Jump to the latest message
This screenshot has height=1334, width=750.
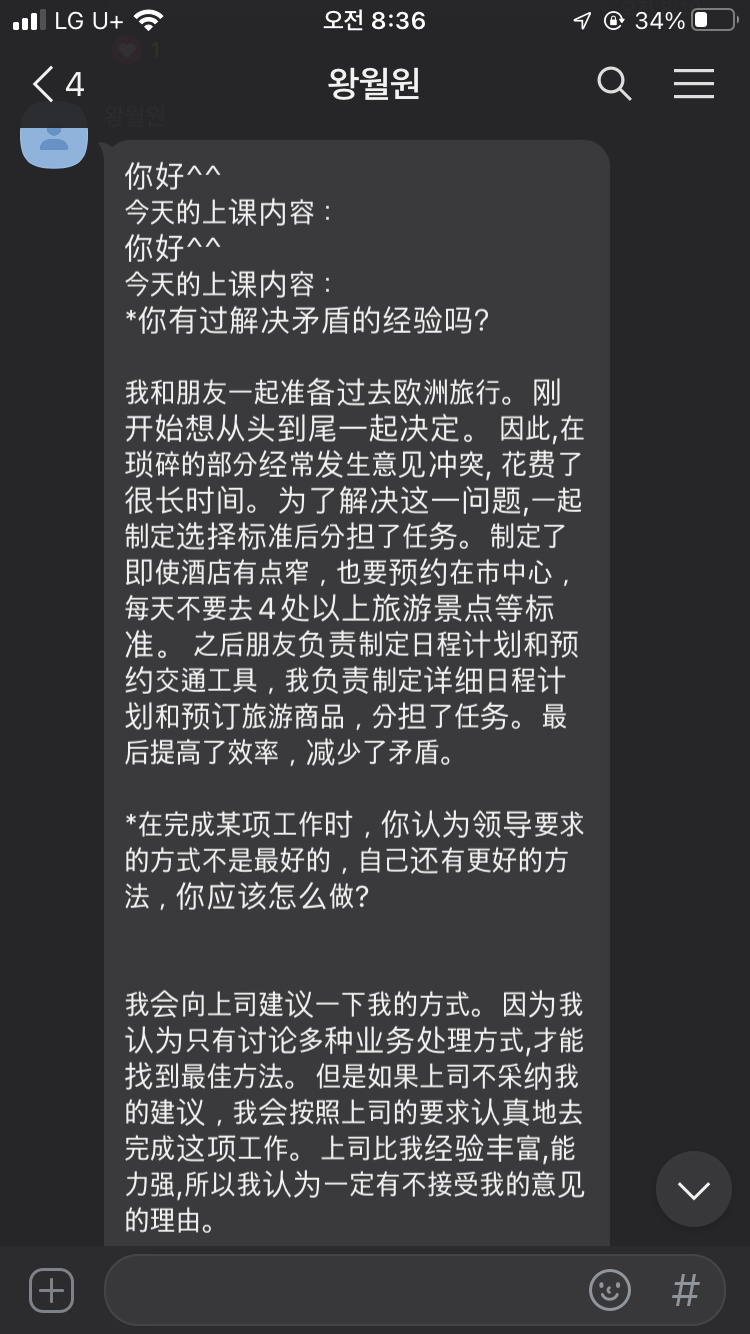(x=693, y=1189)
